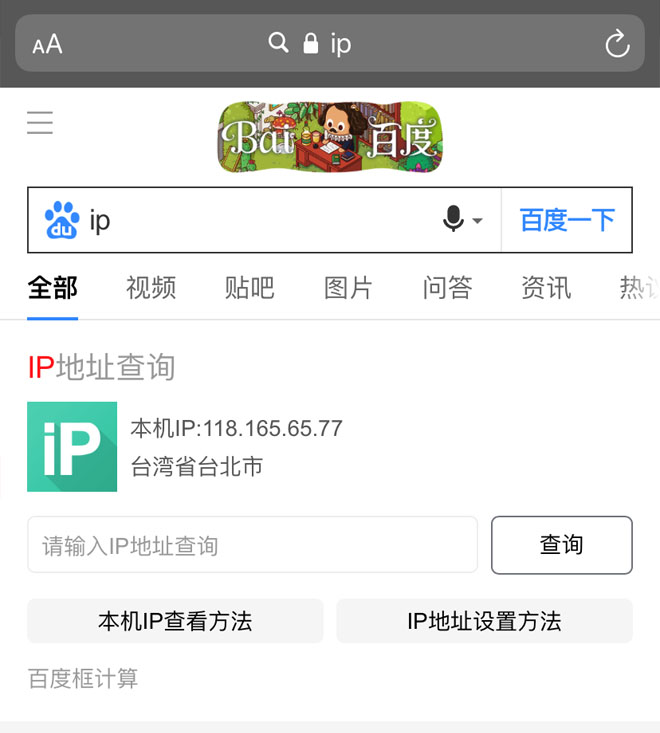660x733 pixels.
Task: Open the IP地址查询 result title
Action: 101,367
